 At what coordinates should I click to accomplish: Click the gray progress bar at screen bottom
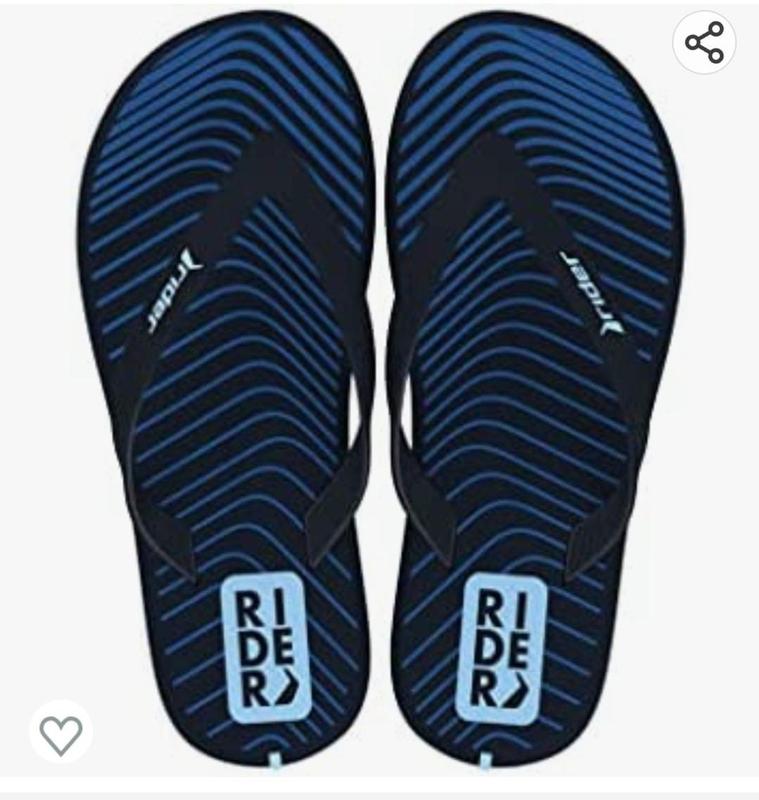coord(380,793)
